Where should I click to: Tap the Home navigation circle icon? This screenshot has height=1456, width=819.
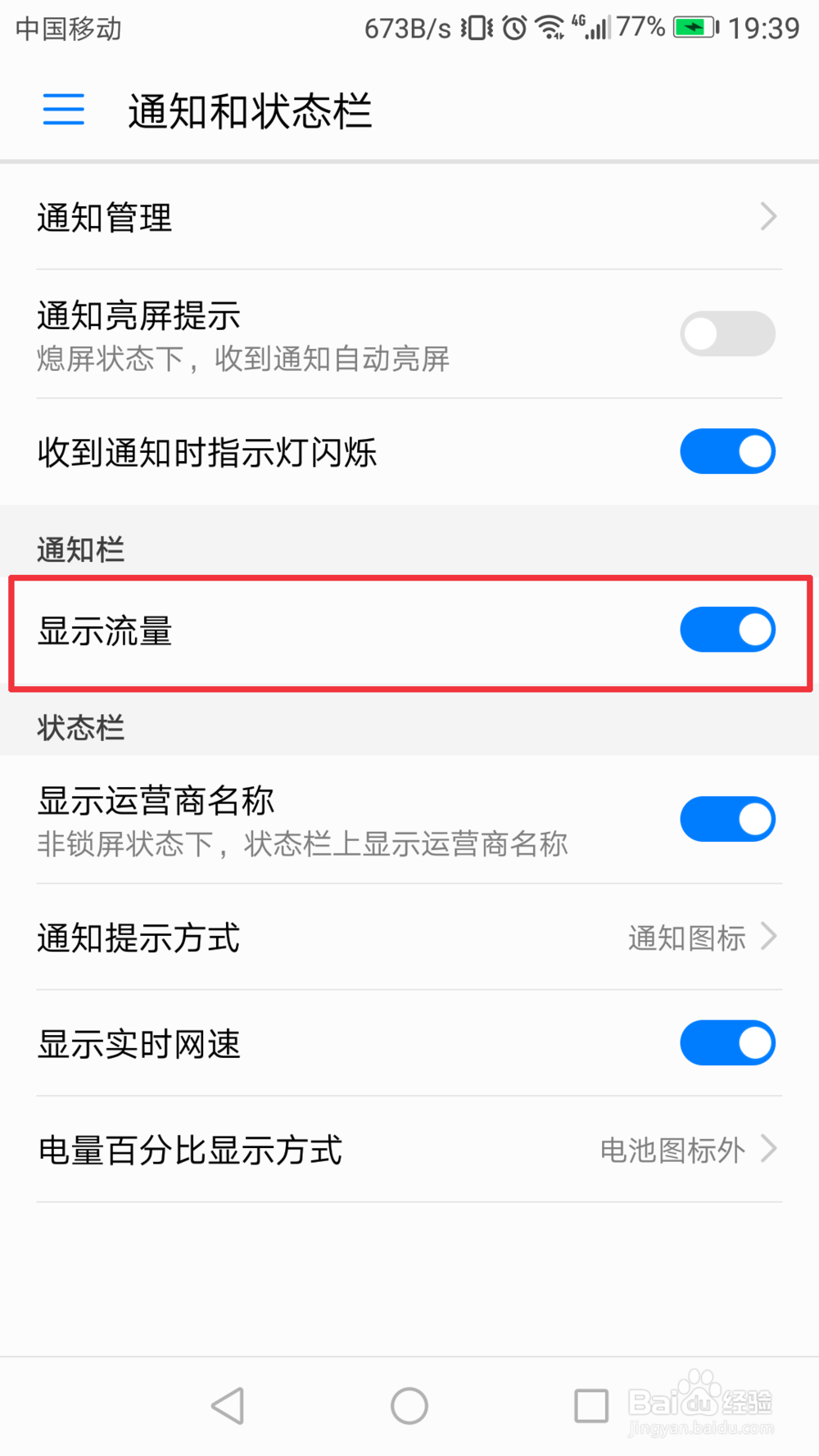[x=409, y=1405]
